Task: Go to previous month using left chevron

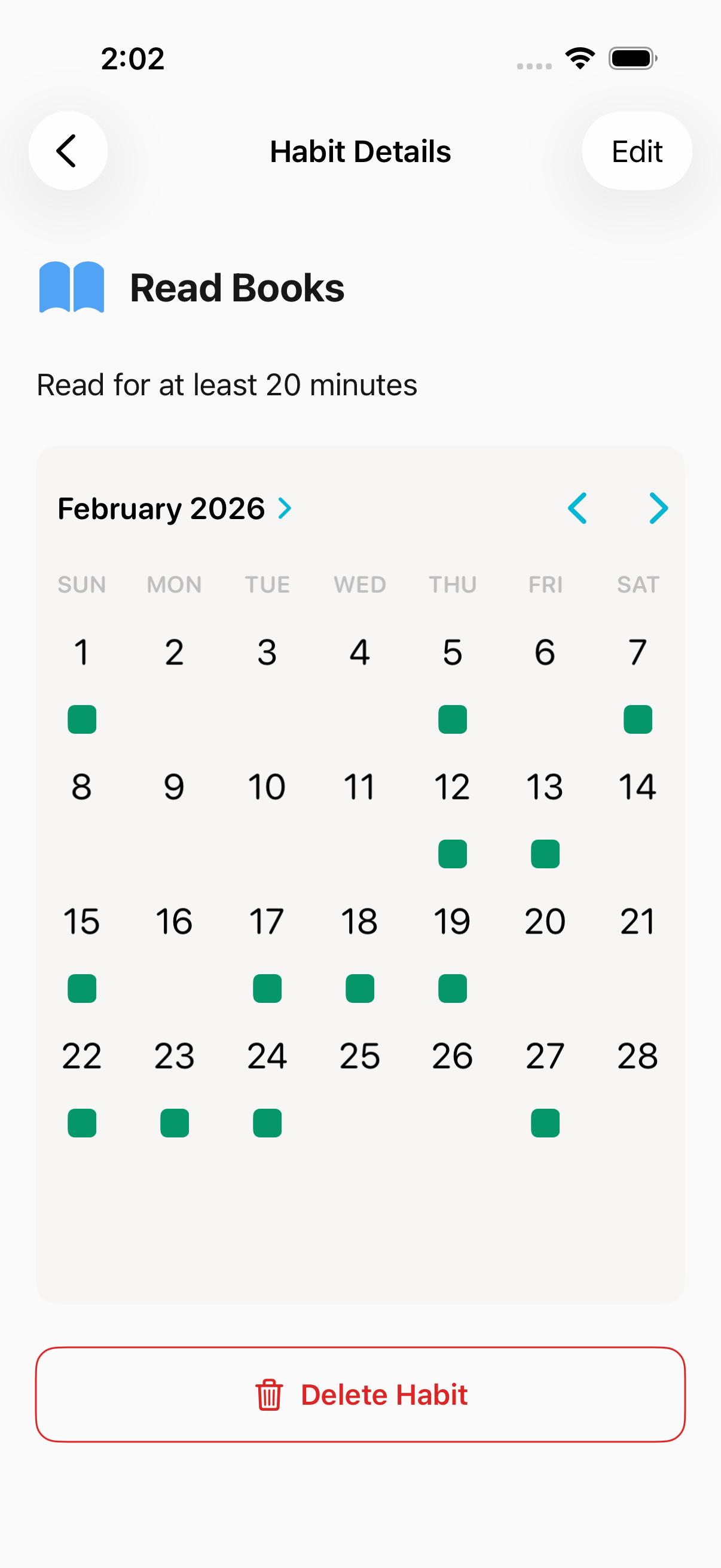Action: [578, 508]
